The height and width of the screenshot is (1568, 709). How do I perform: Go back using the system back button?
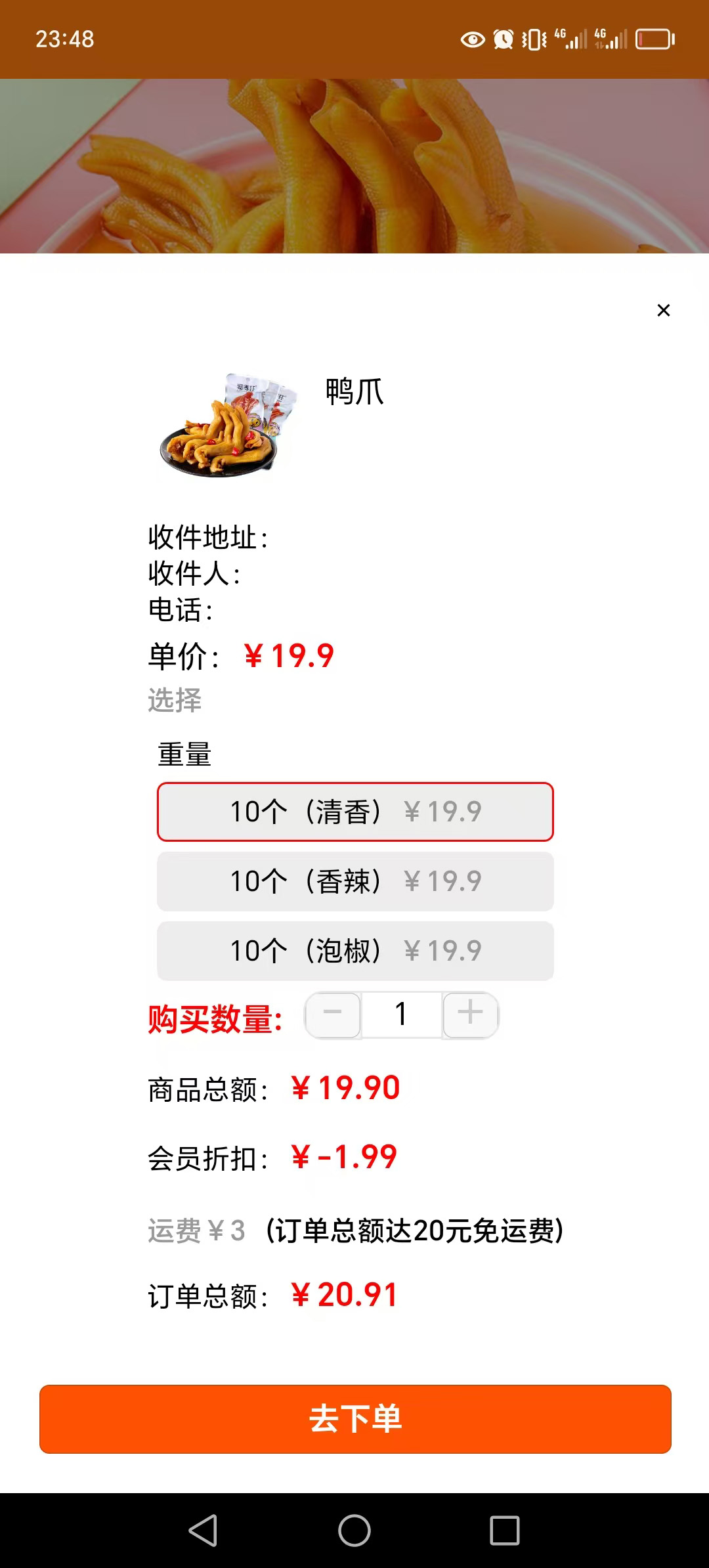click(x=203, y=1531)
